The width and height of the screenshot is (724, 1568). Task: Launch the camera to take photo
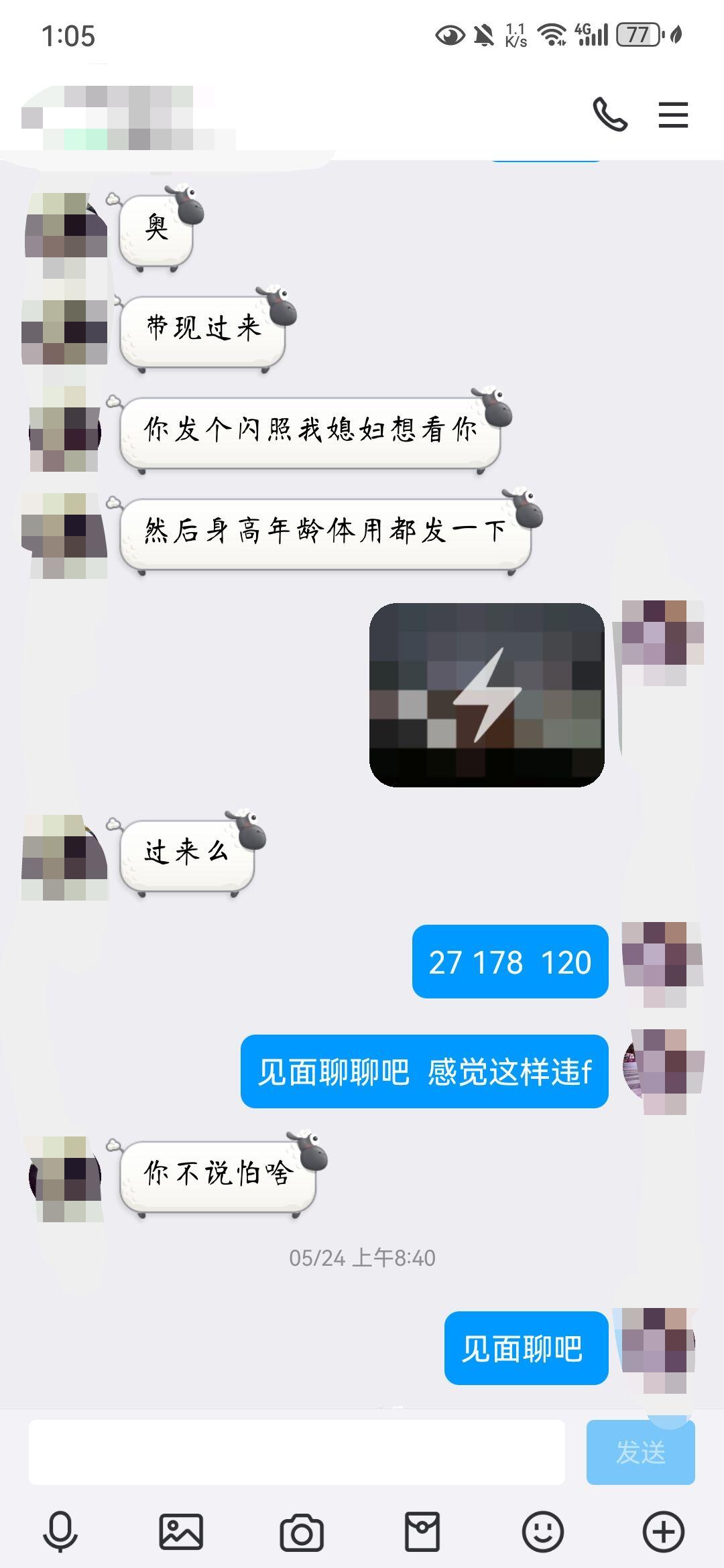pyautogui.click(x=302, y=1531)
